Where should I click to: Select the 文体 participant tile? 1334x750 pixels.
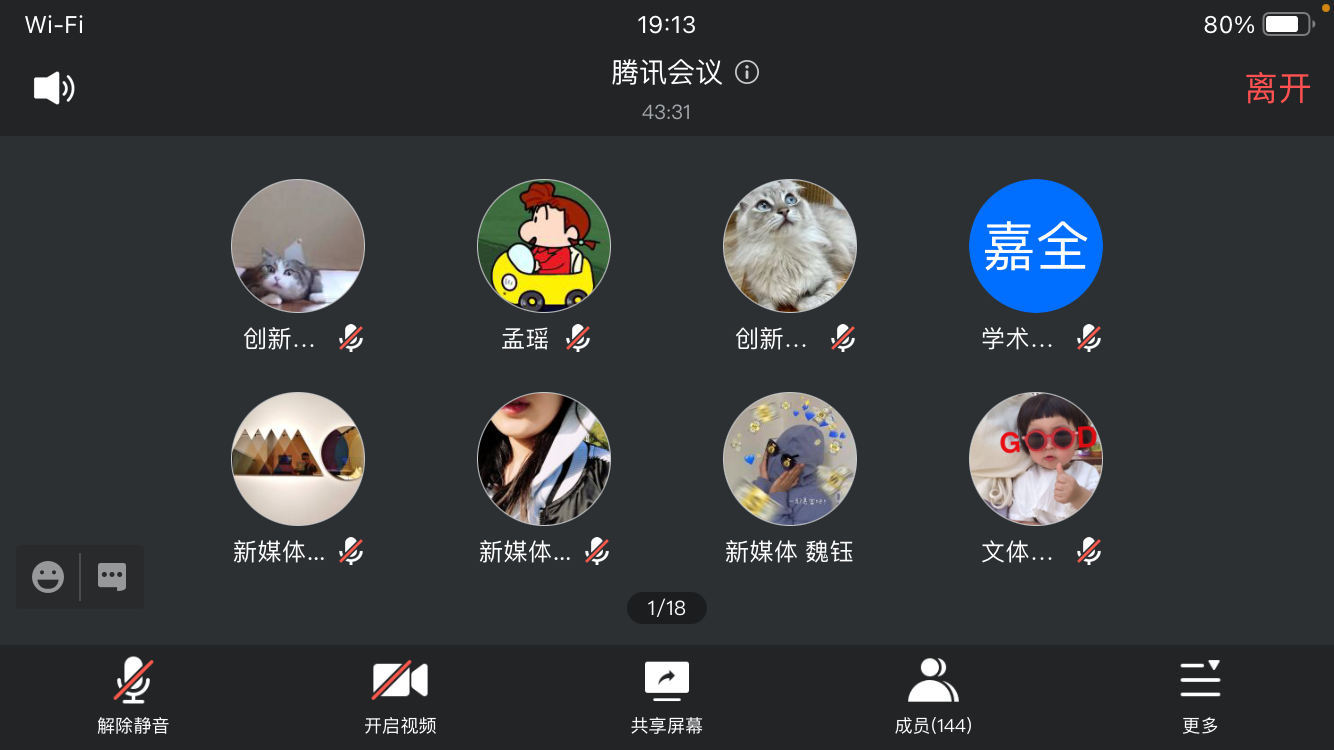click(1036, 459)
